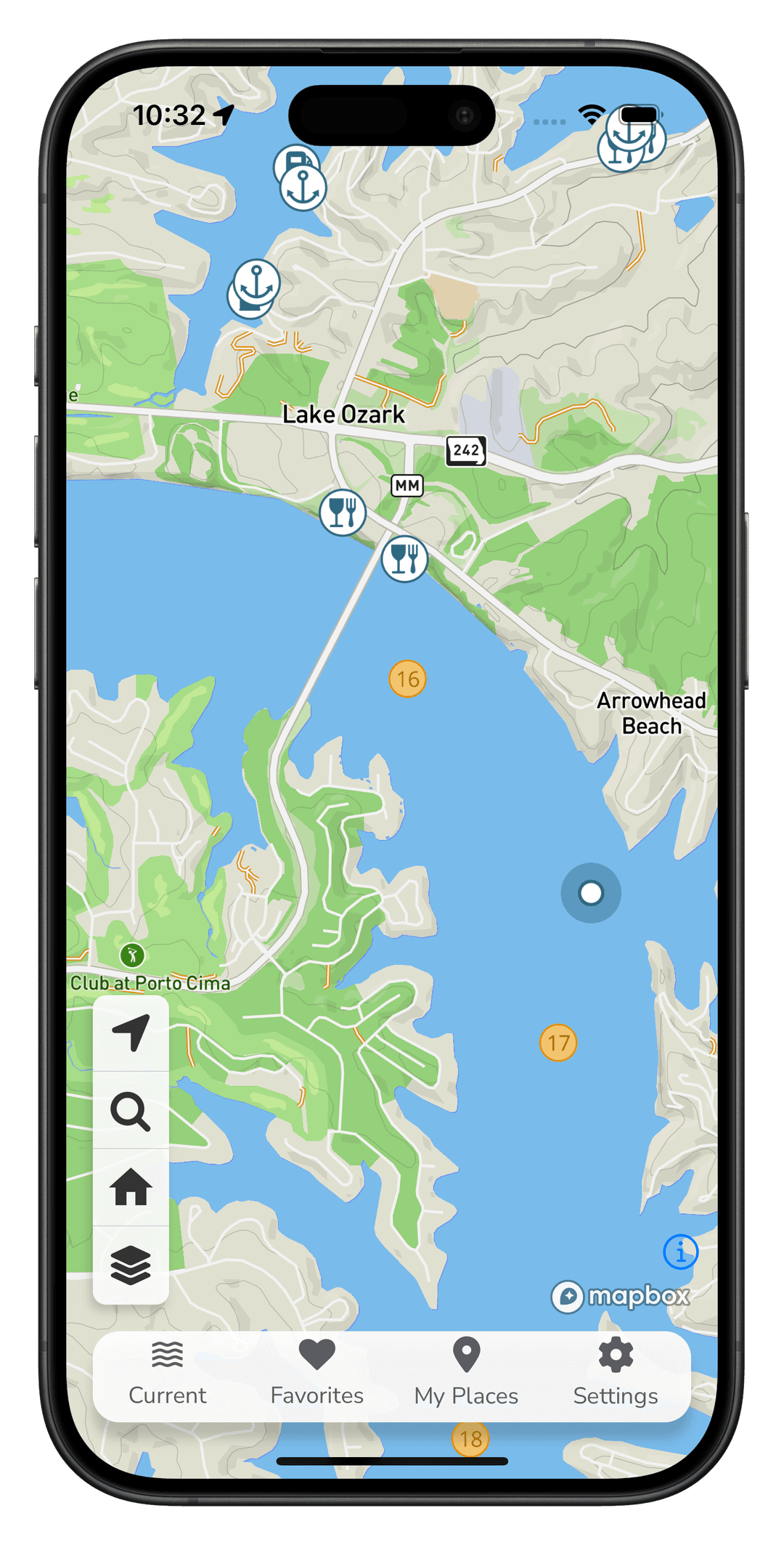Open anchor marina marker northwest of Lake Ozark
This screenshot has width=784, height=1545.
[256, 282]
